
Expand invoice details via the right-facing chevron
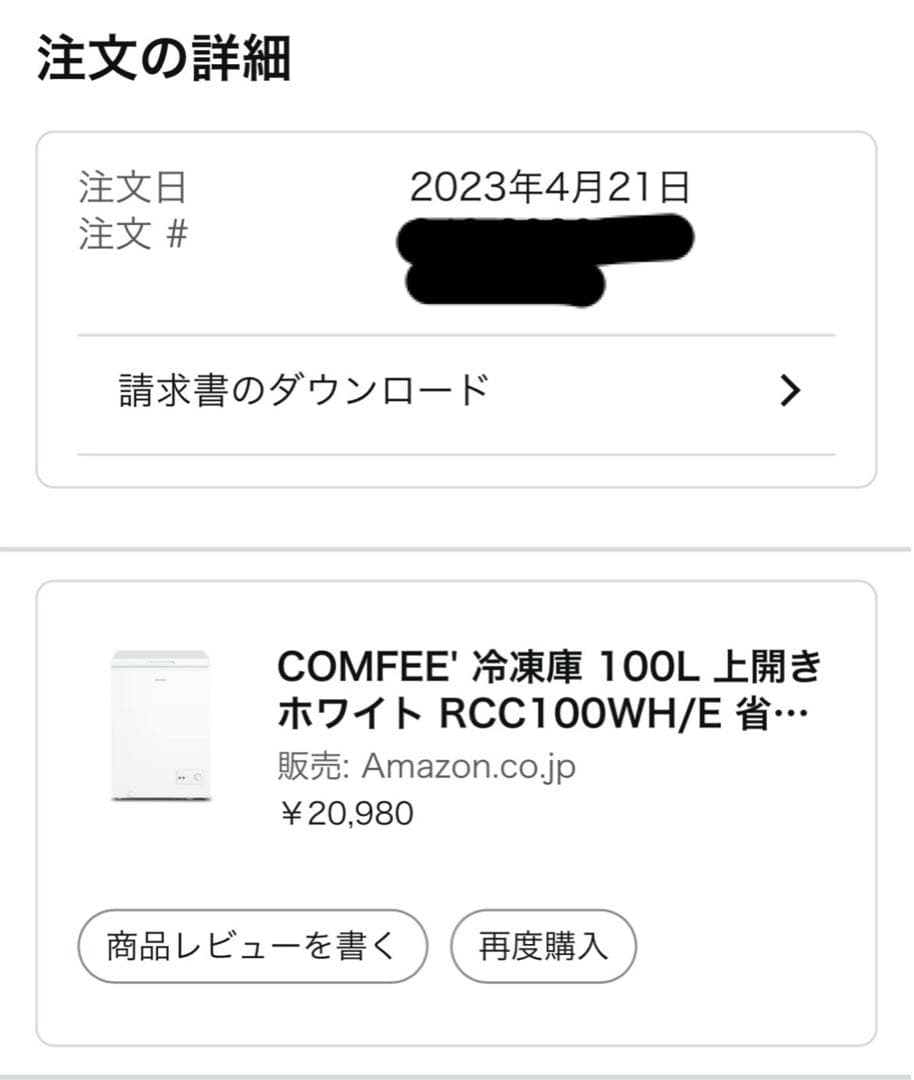point(789,391)
